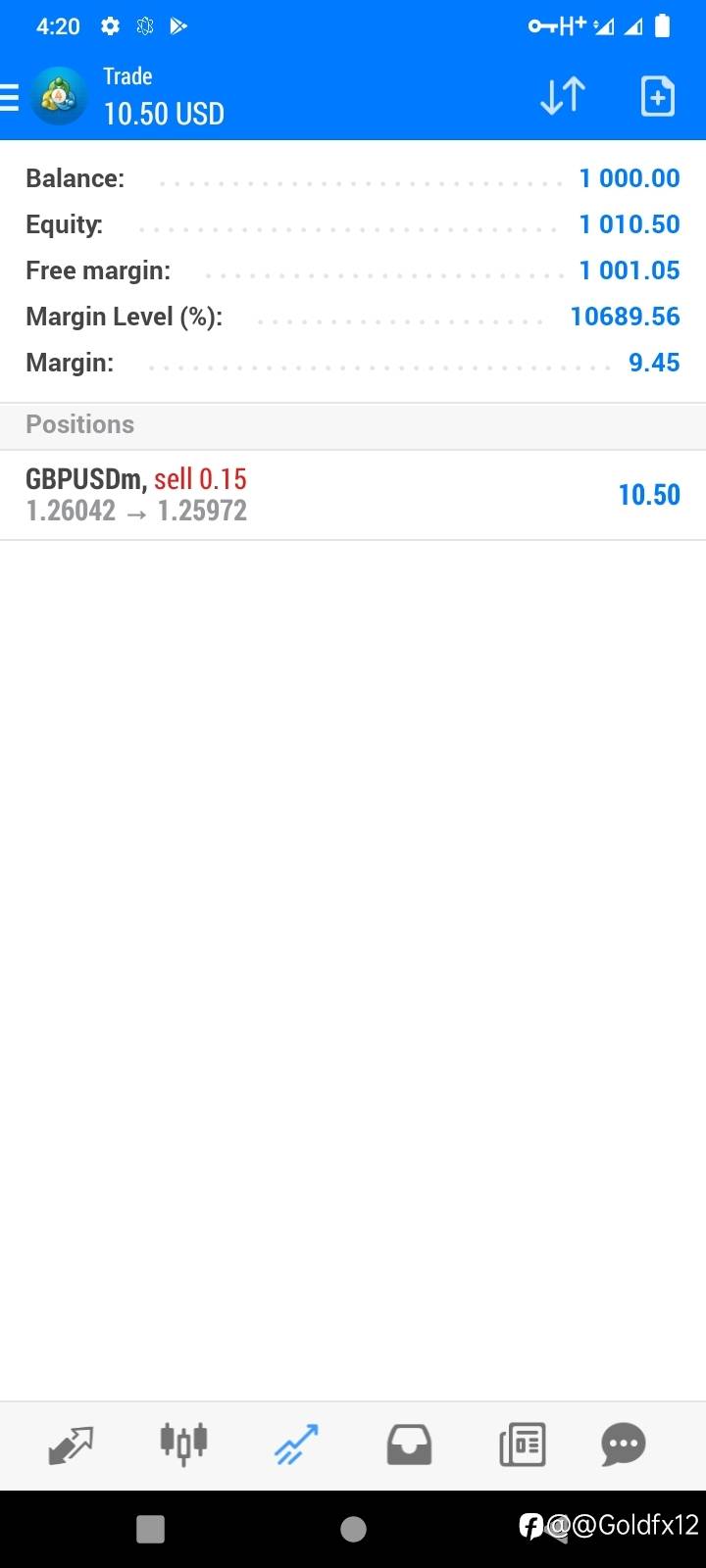
Task: Tap the system home button
Action: coord(353,1529)
